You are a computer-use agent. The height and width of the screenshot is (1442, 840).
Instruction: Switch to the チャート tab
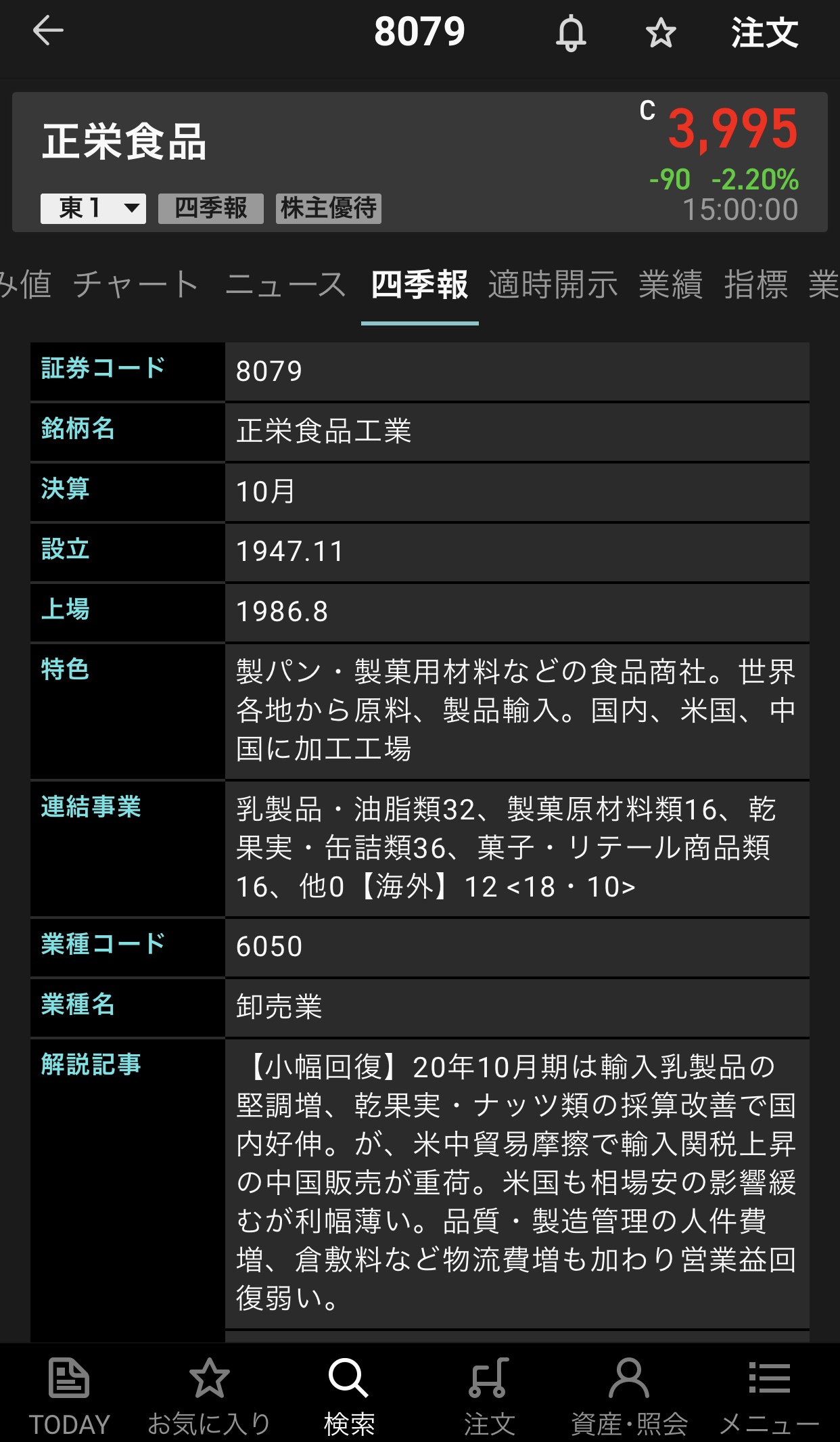click(137, 284)
